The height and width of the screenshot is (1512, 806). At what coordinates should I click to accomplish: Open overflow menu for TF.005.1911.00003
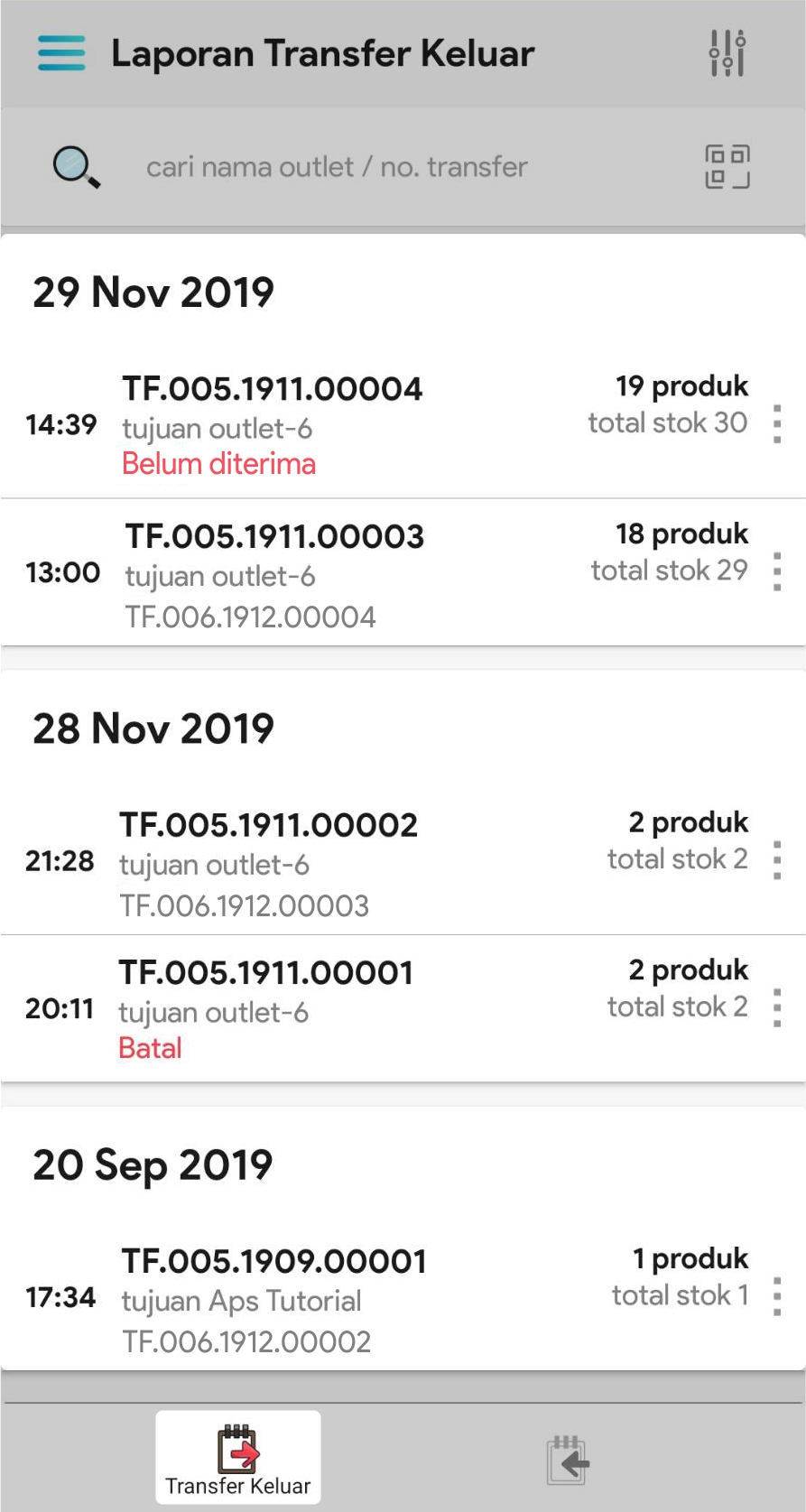[x=777, y=572]
